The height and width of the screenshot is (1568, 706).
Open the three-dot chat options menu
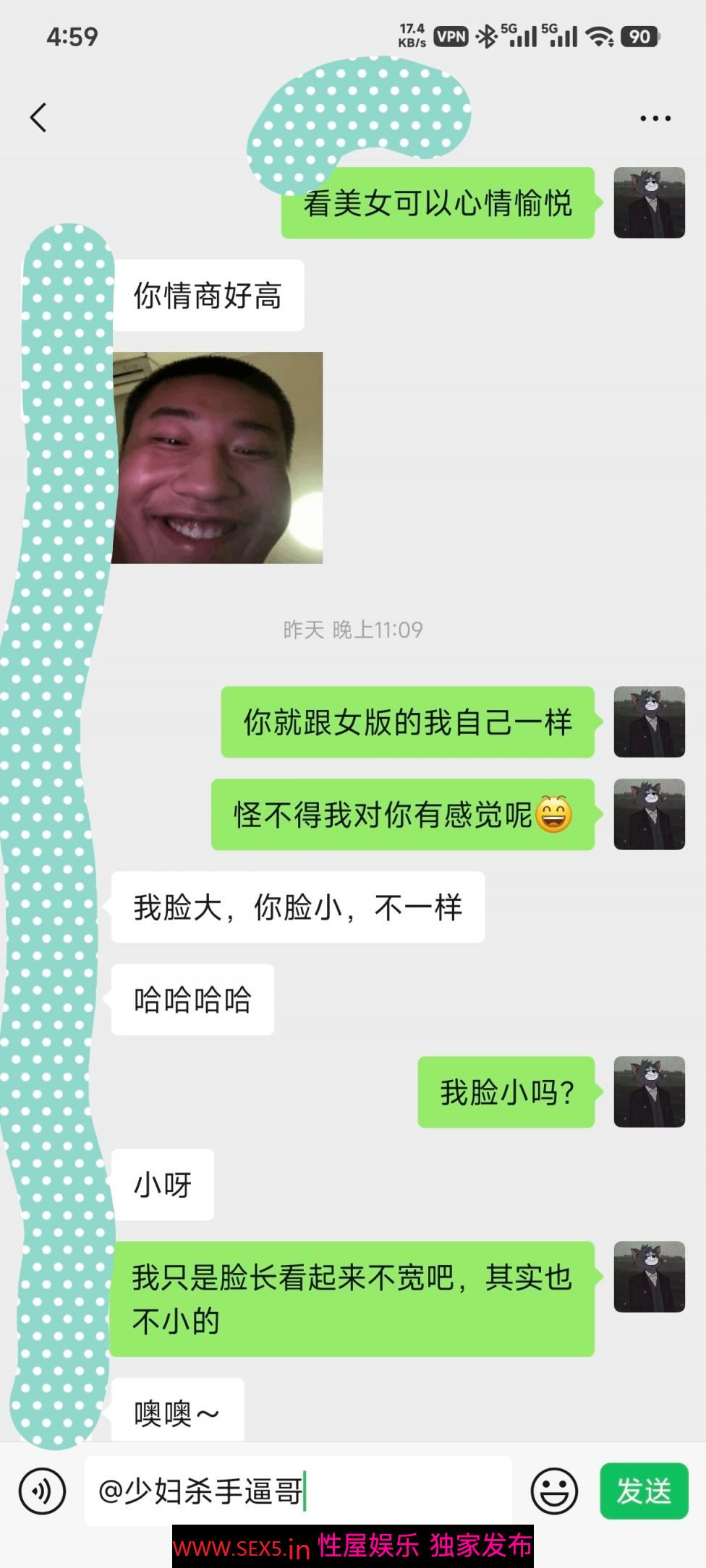tap(655, 118)
